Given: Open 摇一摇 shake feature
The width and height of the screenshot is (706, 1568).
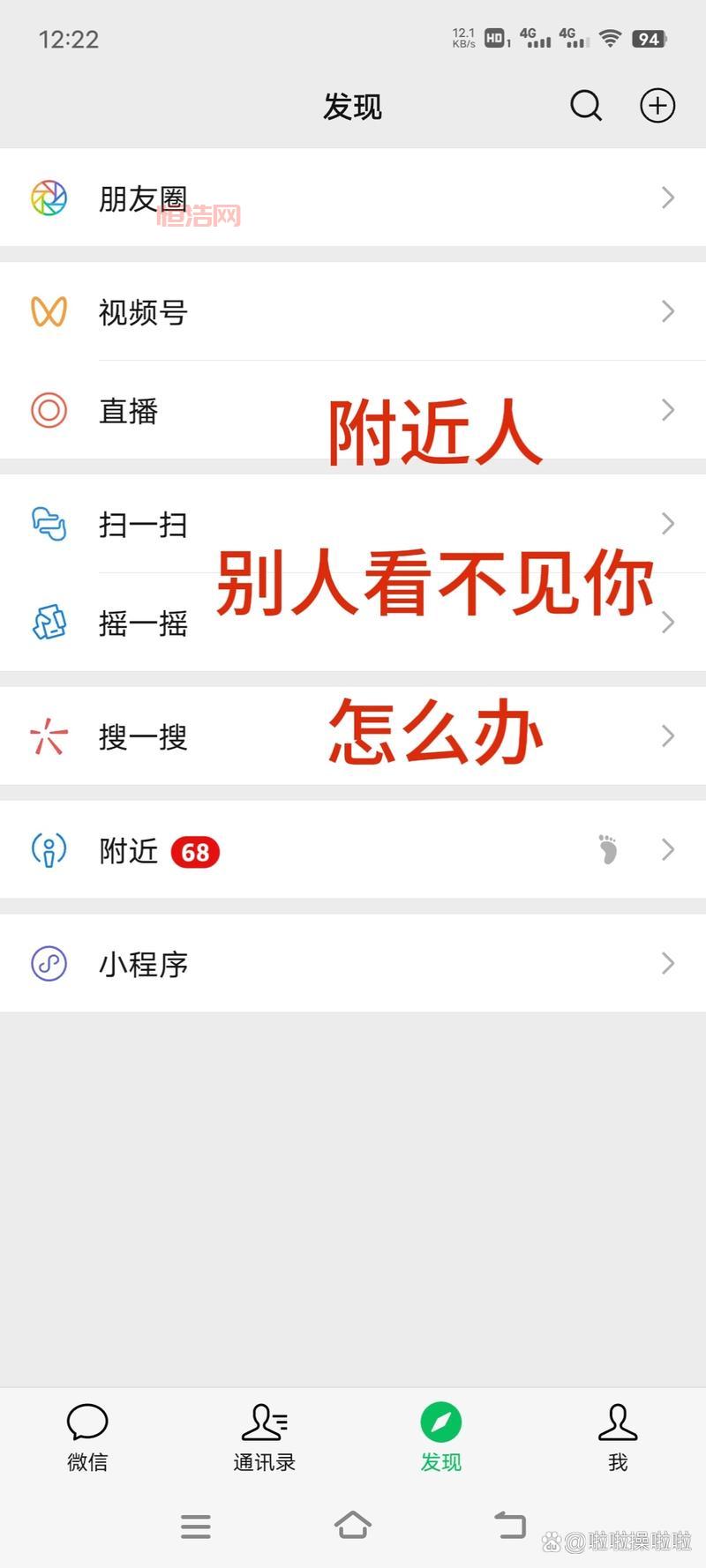Looking at the screenshot, I should [x=353, y=623].
